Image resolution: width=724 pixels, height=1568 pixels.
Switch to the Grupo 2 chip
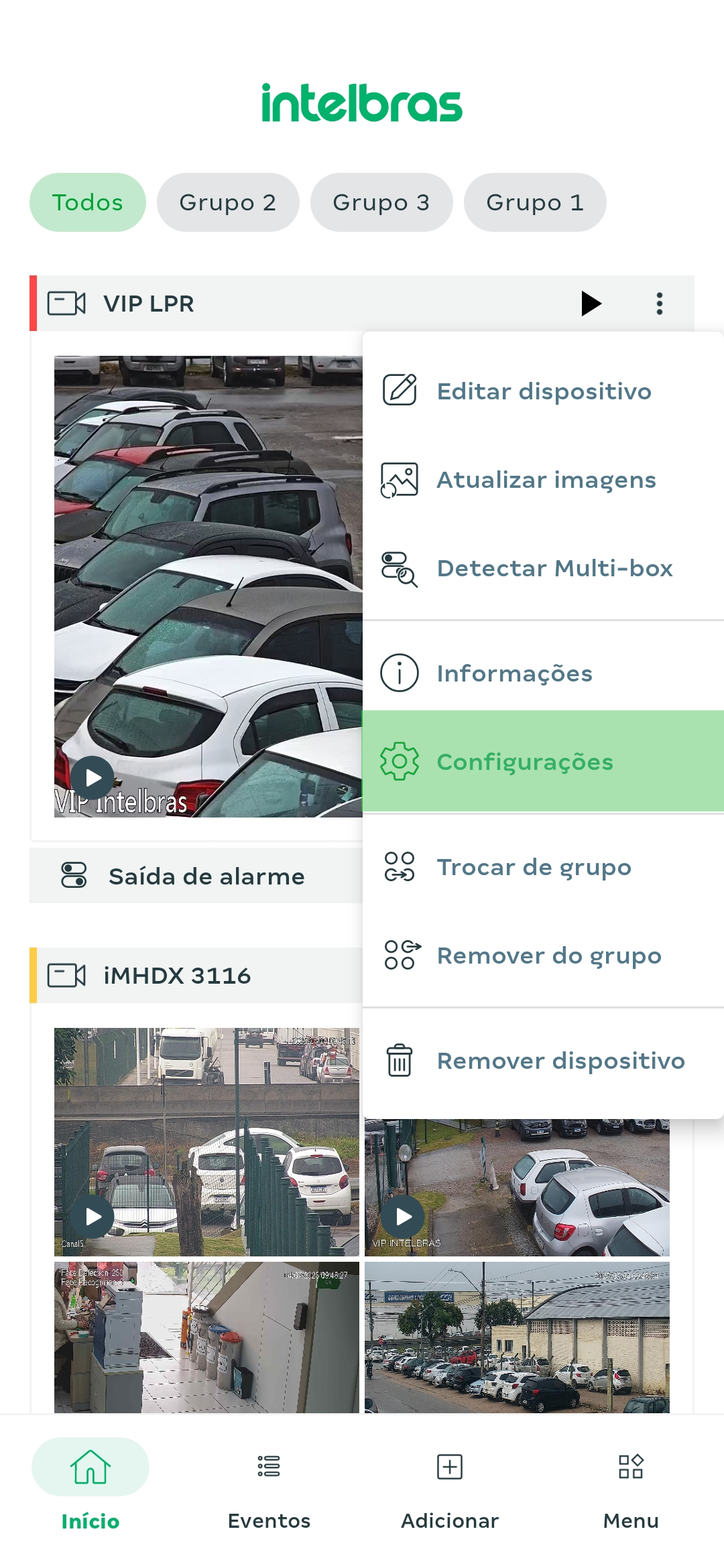point(228,202)
